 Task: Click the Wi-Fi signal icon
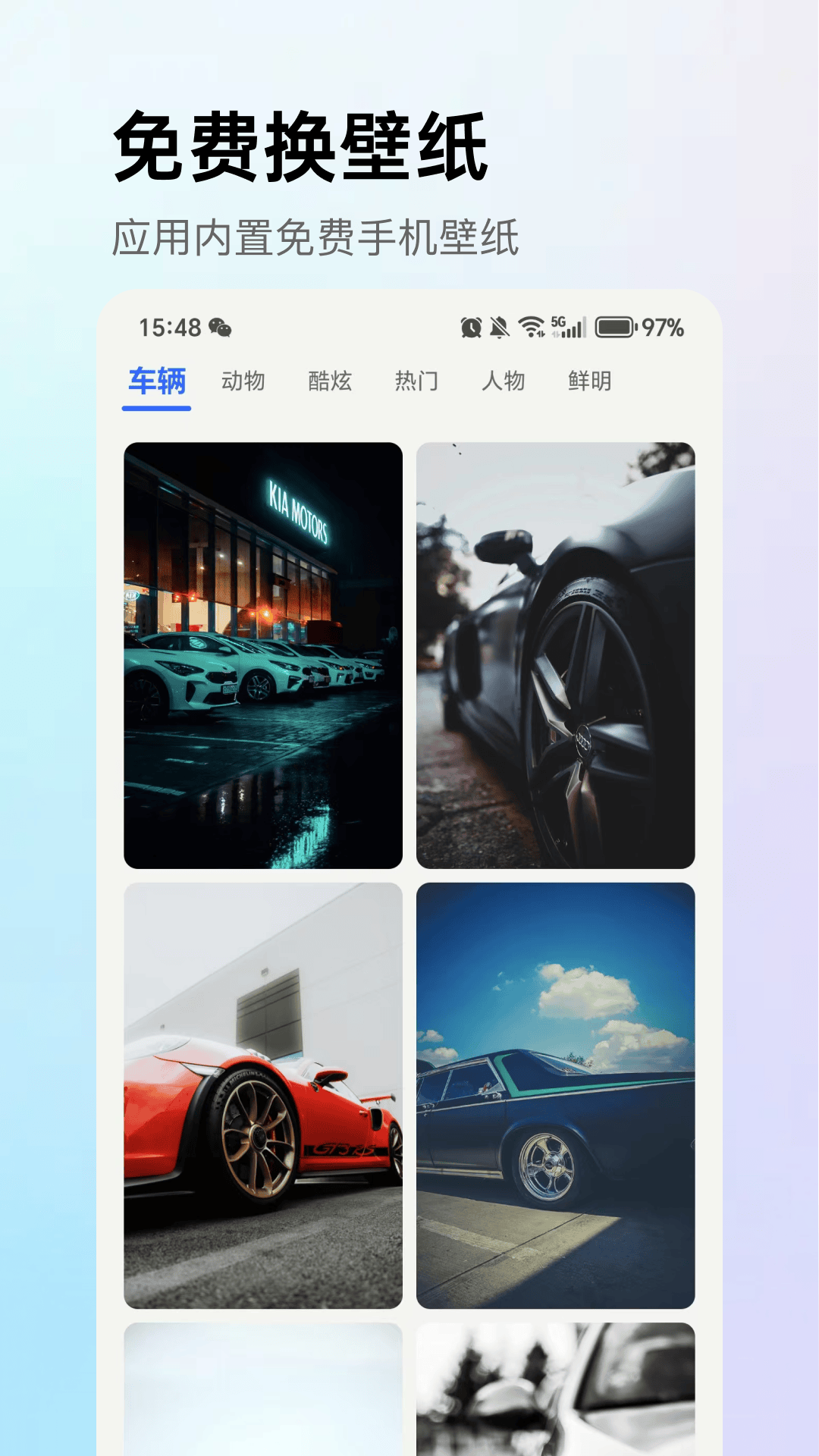coord(532,326)
